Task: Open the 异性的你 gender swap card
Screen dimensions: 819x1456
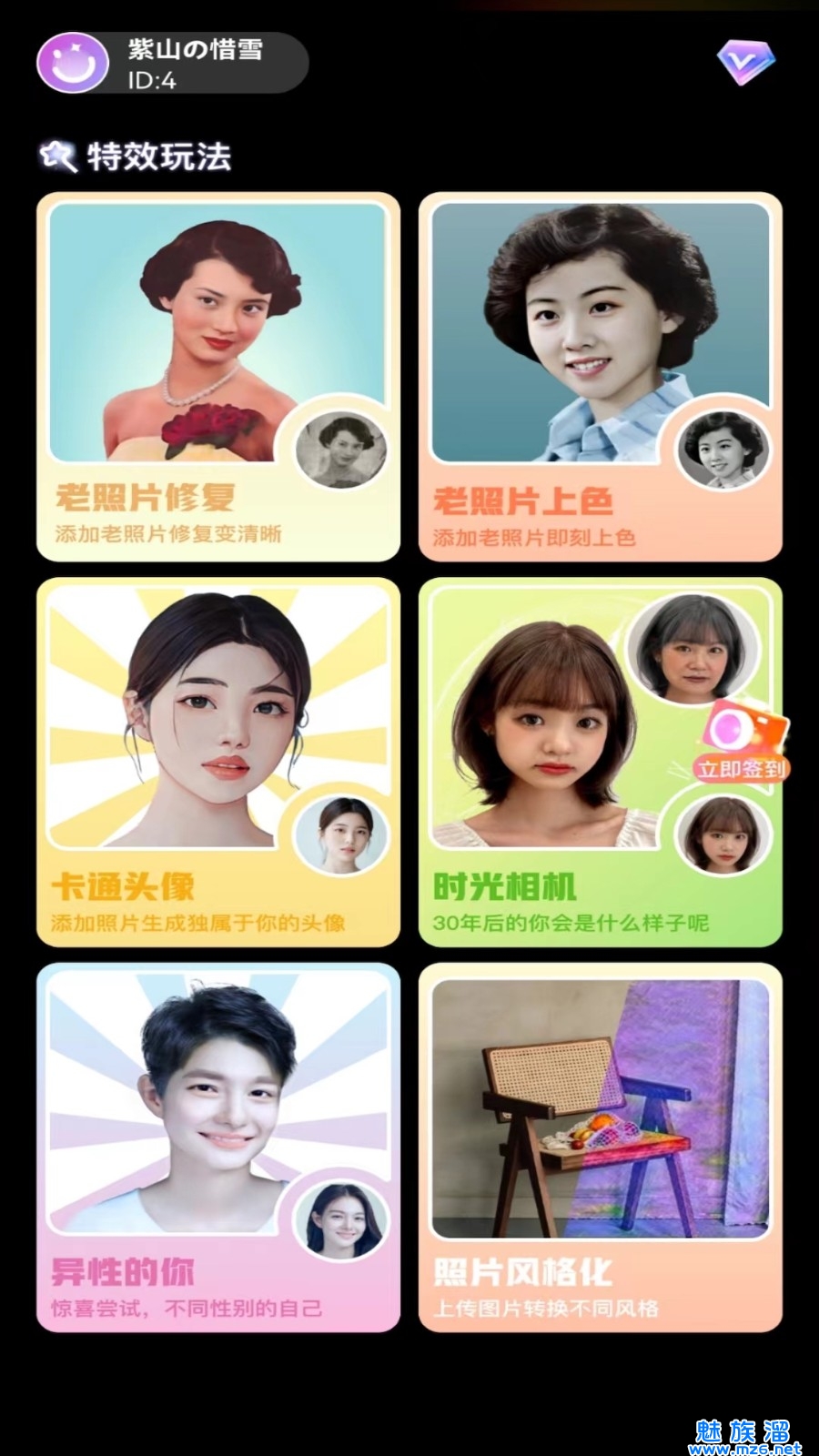Action: click(x=218, y=1148)
